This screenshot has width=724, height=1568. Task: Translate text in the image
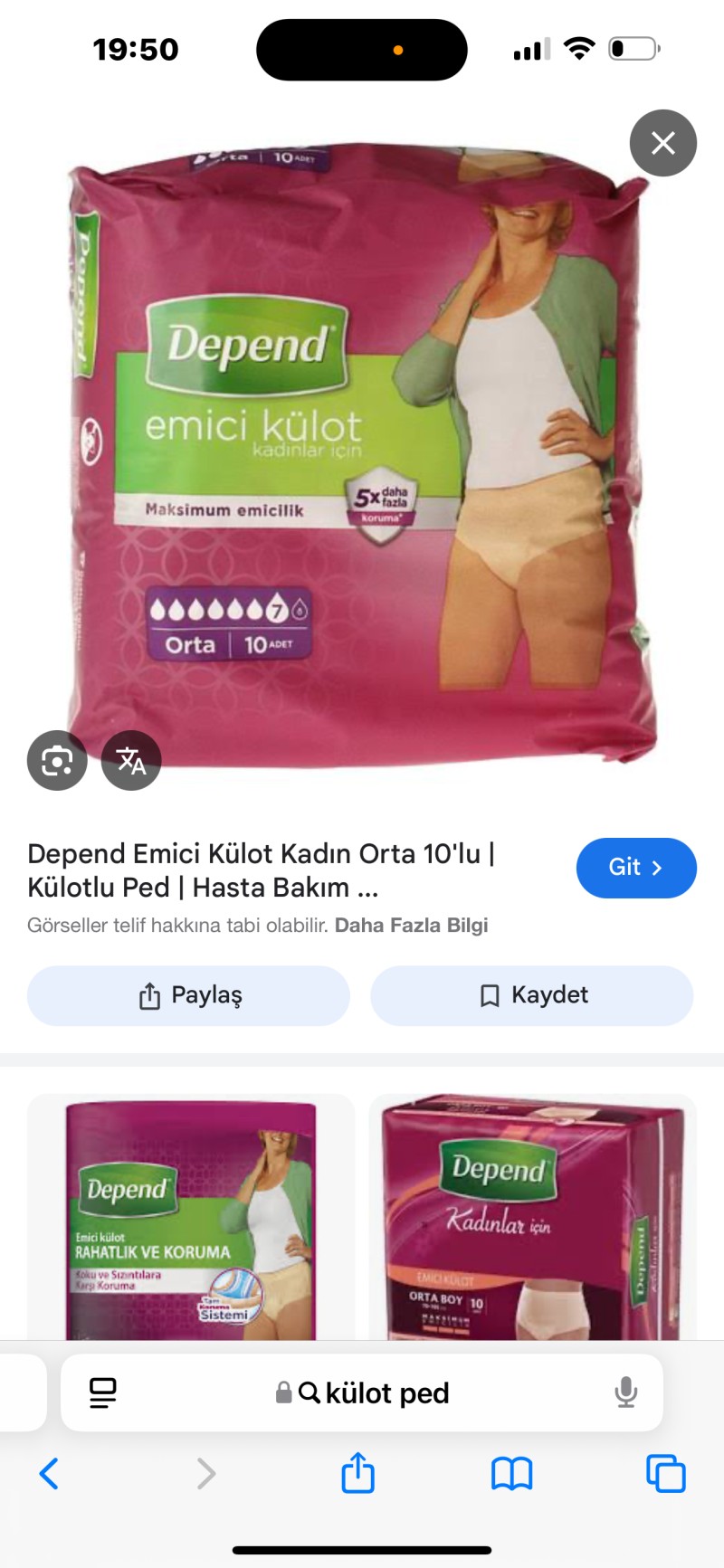(x=131, y=760)
